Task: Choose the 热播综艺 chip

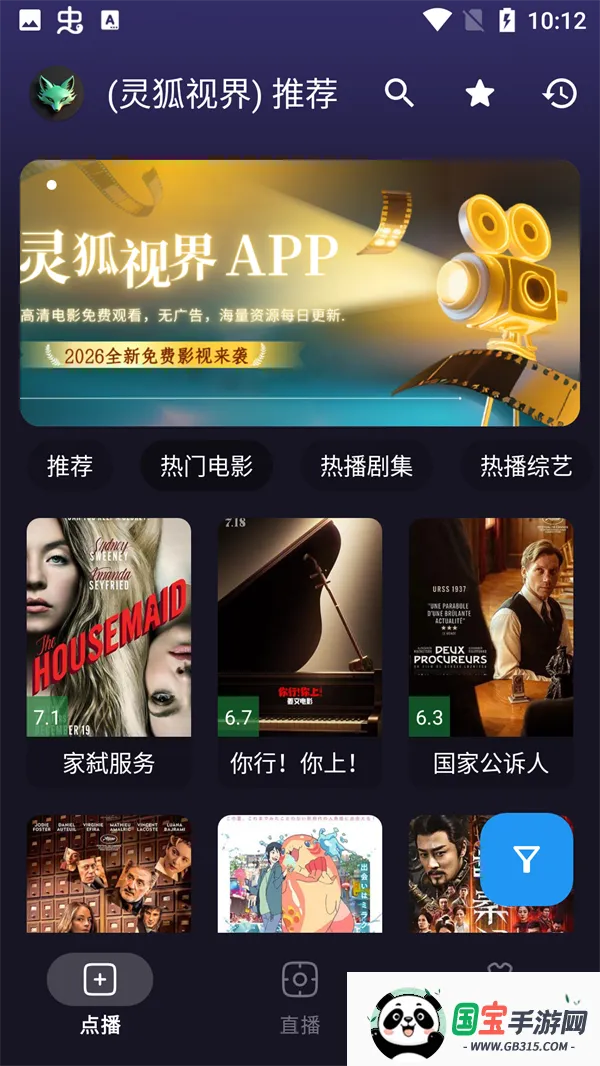Action: [x=526, y=466]
